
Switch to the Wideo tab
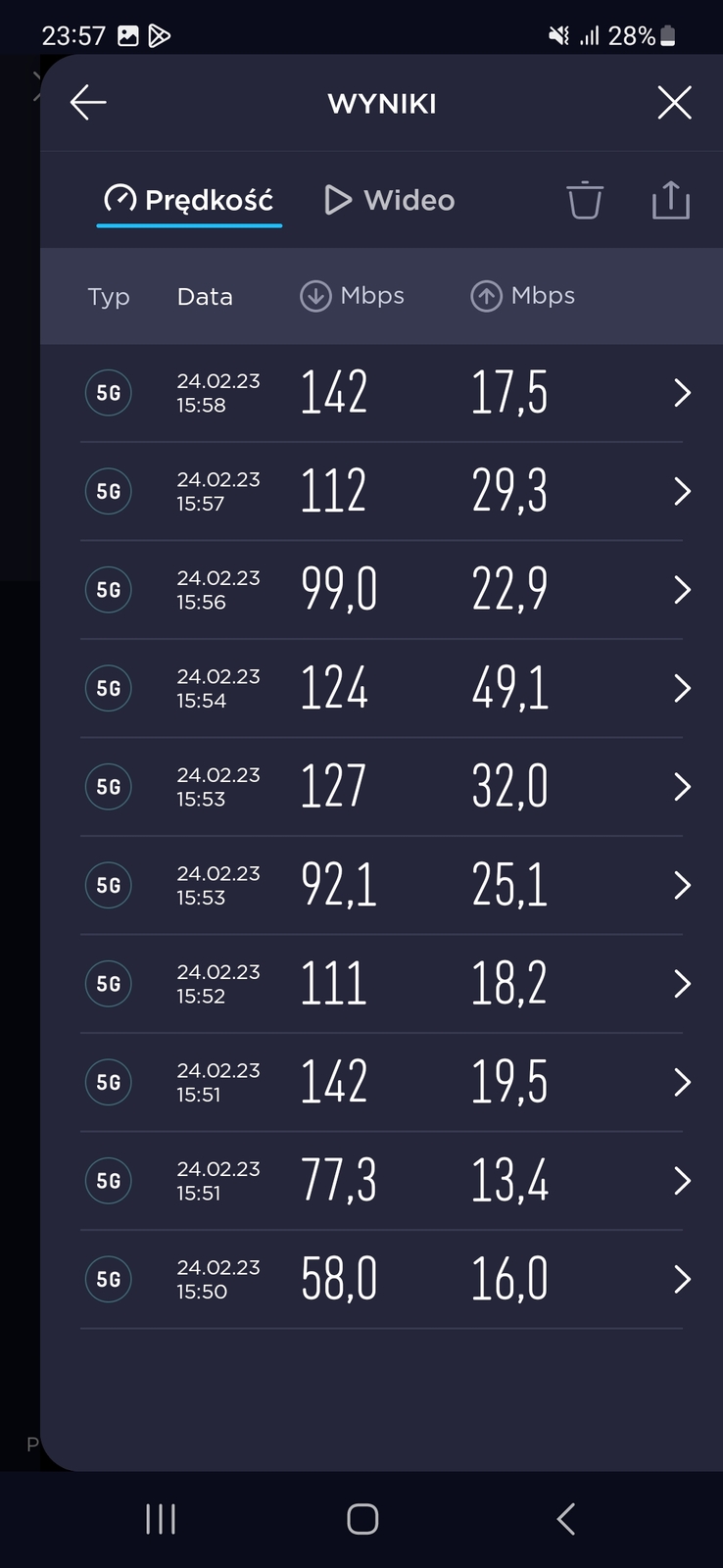tap(390, 200)
